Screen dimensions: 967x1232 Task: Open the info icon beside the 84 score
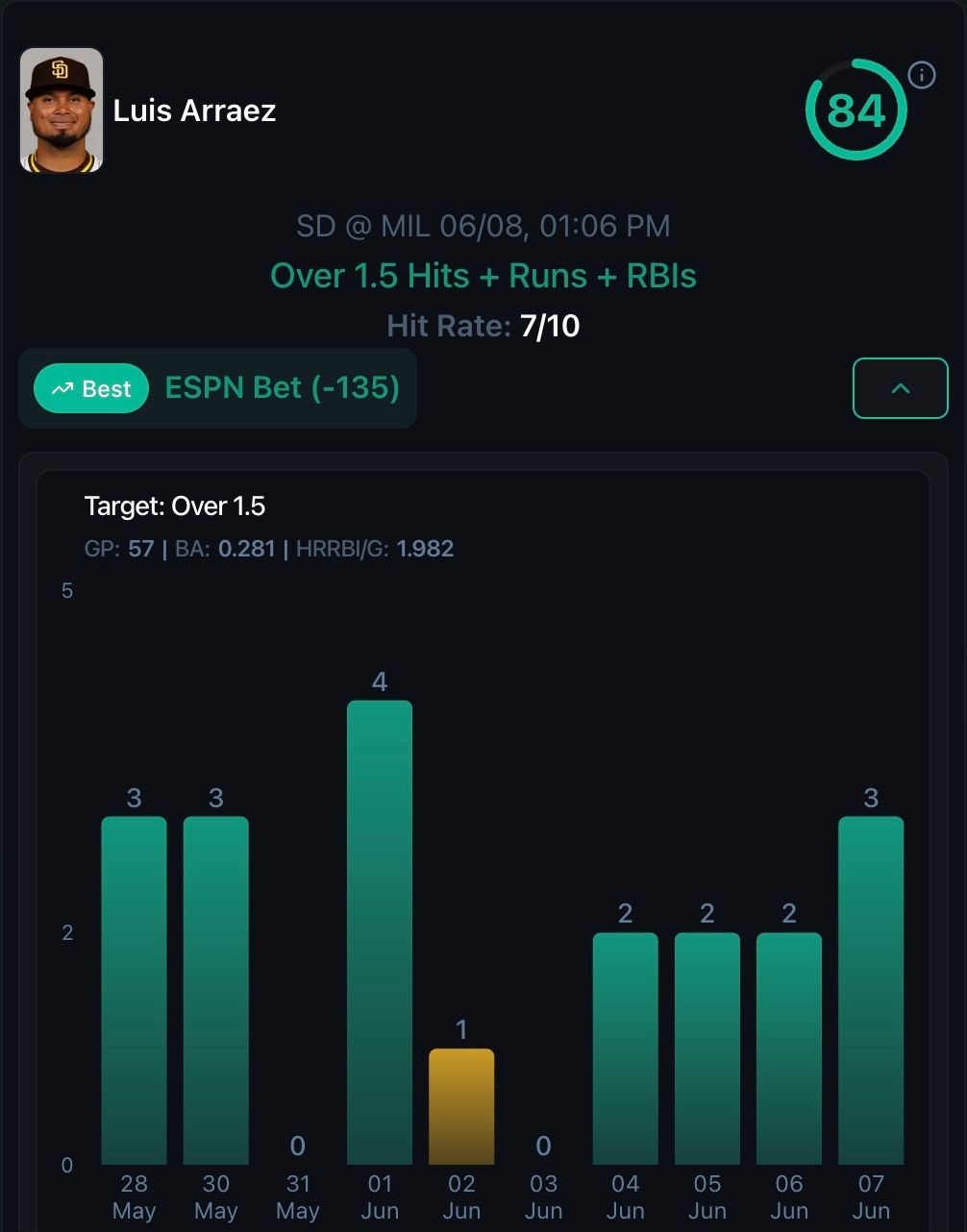coord(921,75)
